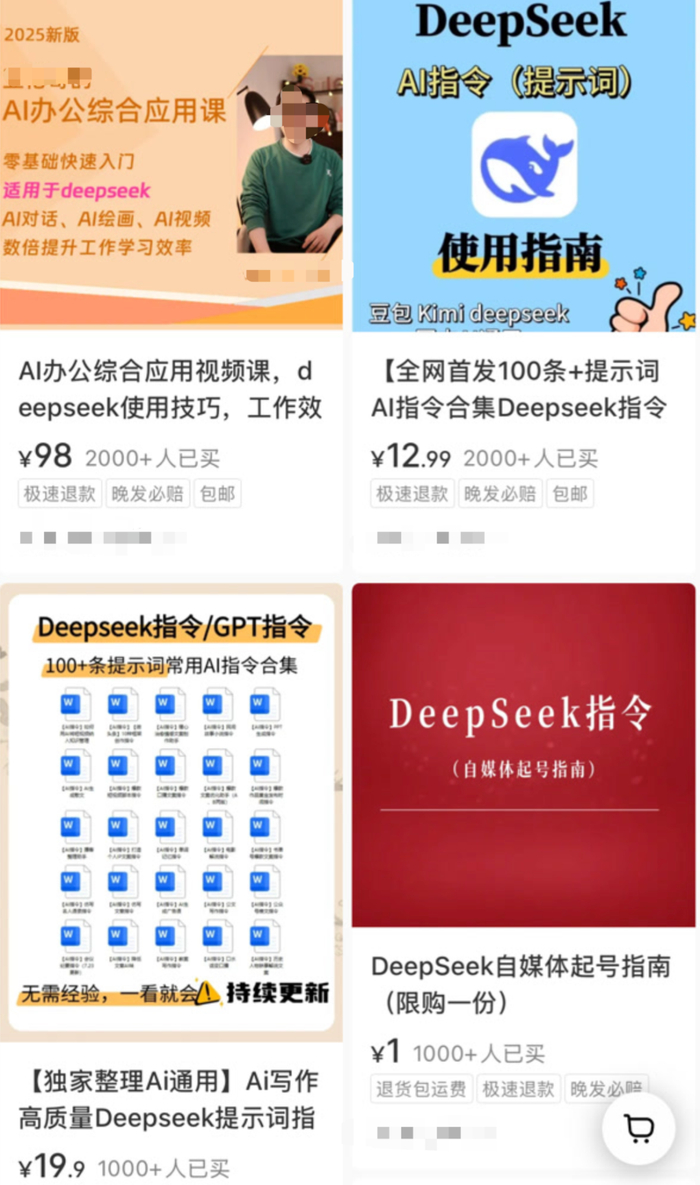Open the 全网首发100条+提示词 product card

coord(520,389)
